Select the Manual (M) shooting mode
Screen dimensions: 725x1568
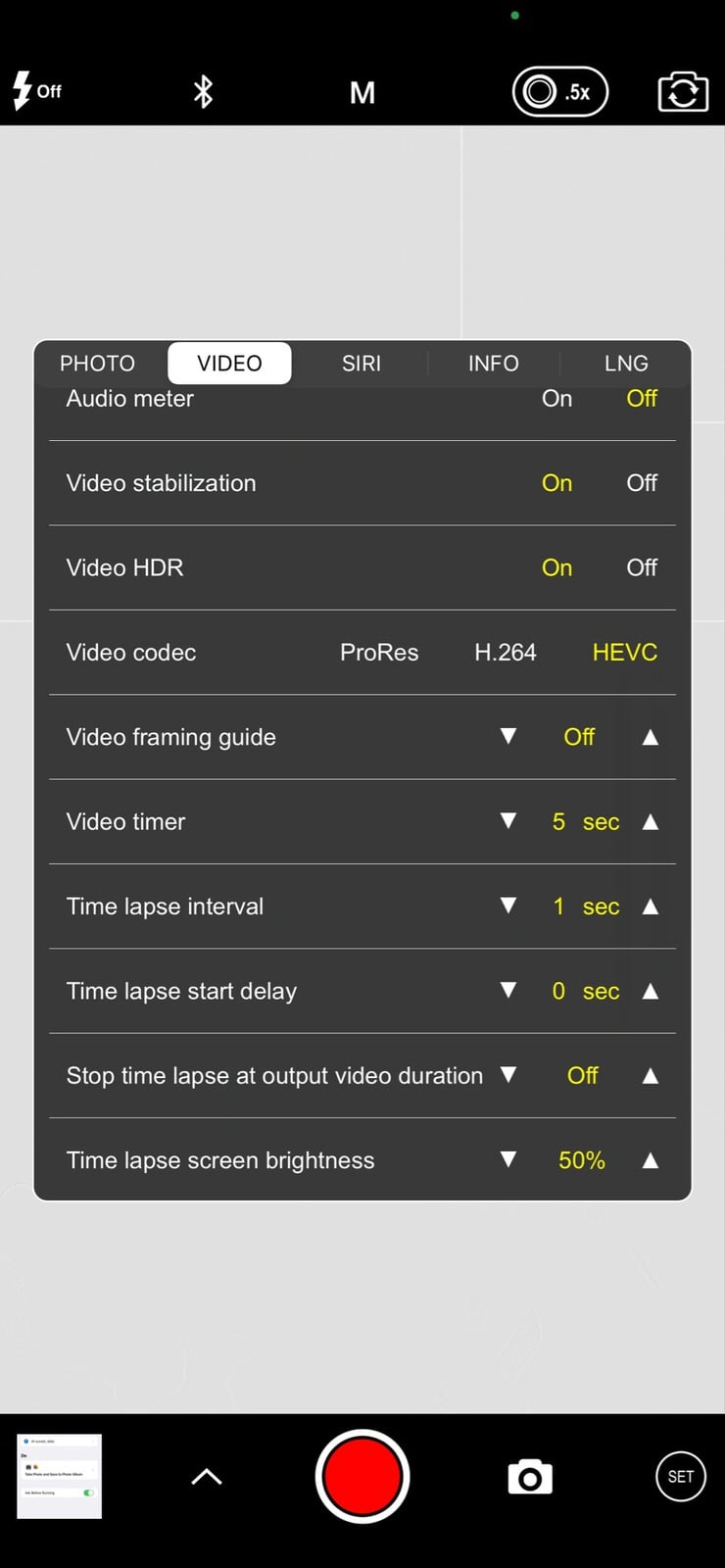pos(362,91)
